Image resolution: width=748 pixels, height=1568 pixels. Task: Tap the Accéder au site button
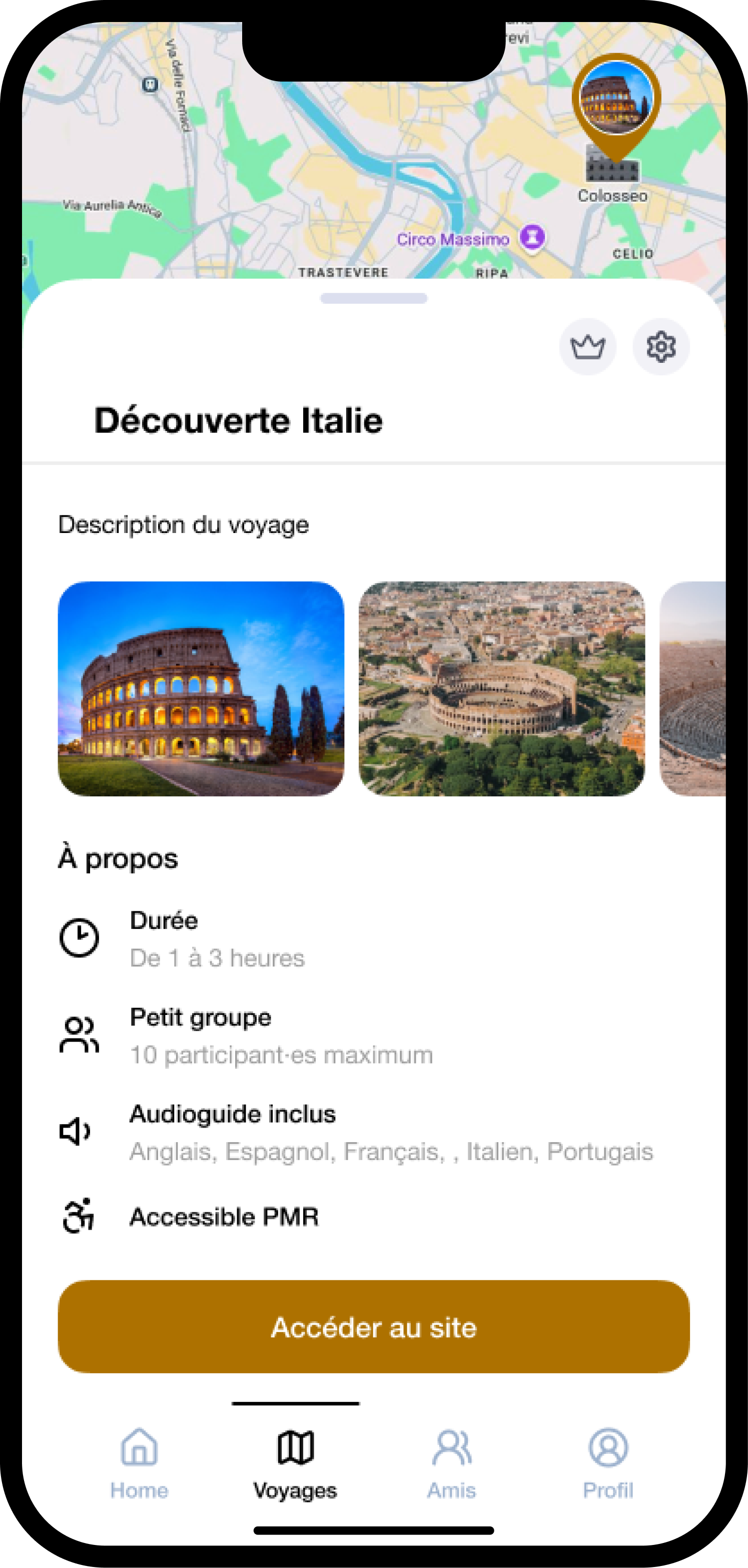374,1327
